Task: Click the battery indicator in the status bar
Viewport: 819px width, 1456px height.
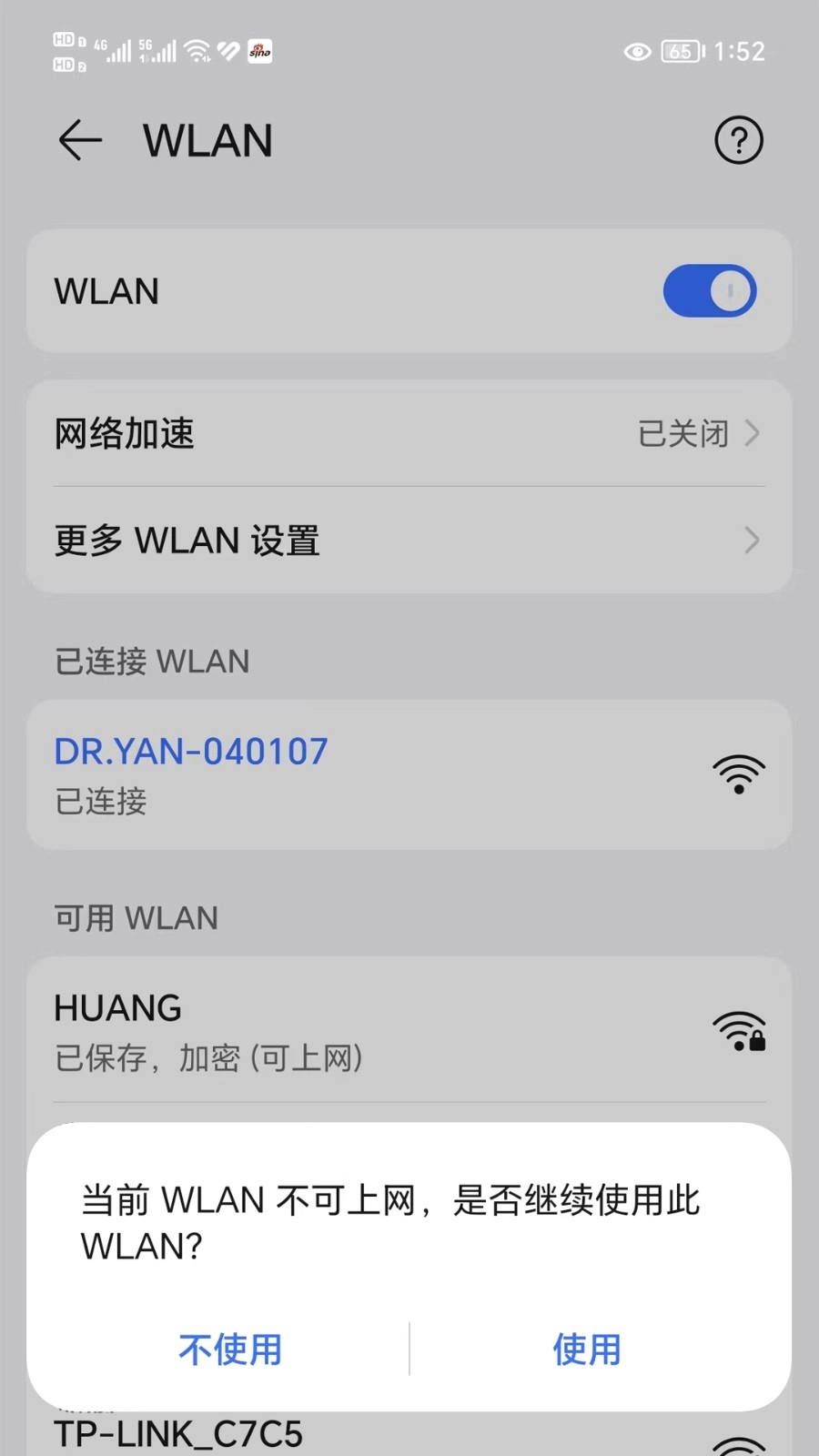Action: pos(680,52)
